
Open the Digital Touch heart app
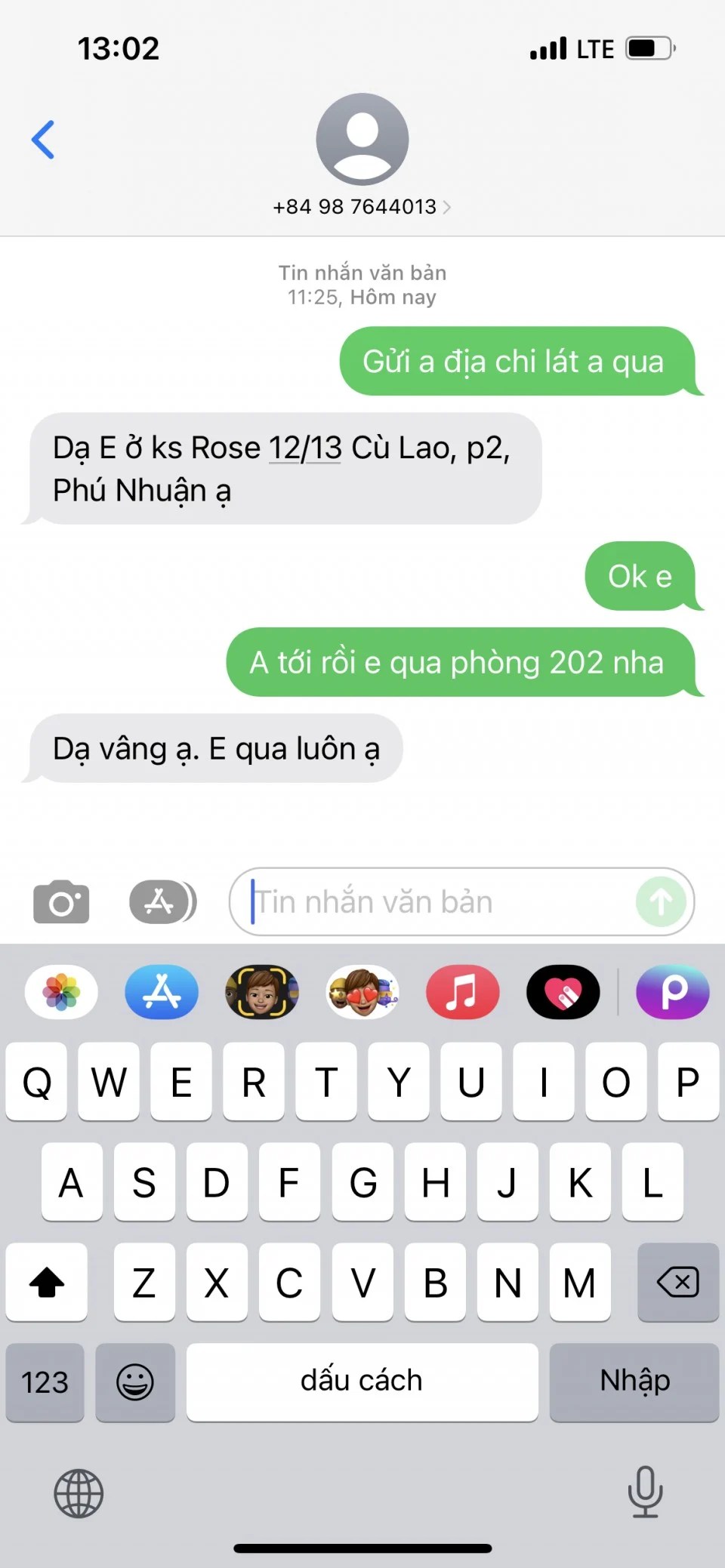coord(563,992)
